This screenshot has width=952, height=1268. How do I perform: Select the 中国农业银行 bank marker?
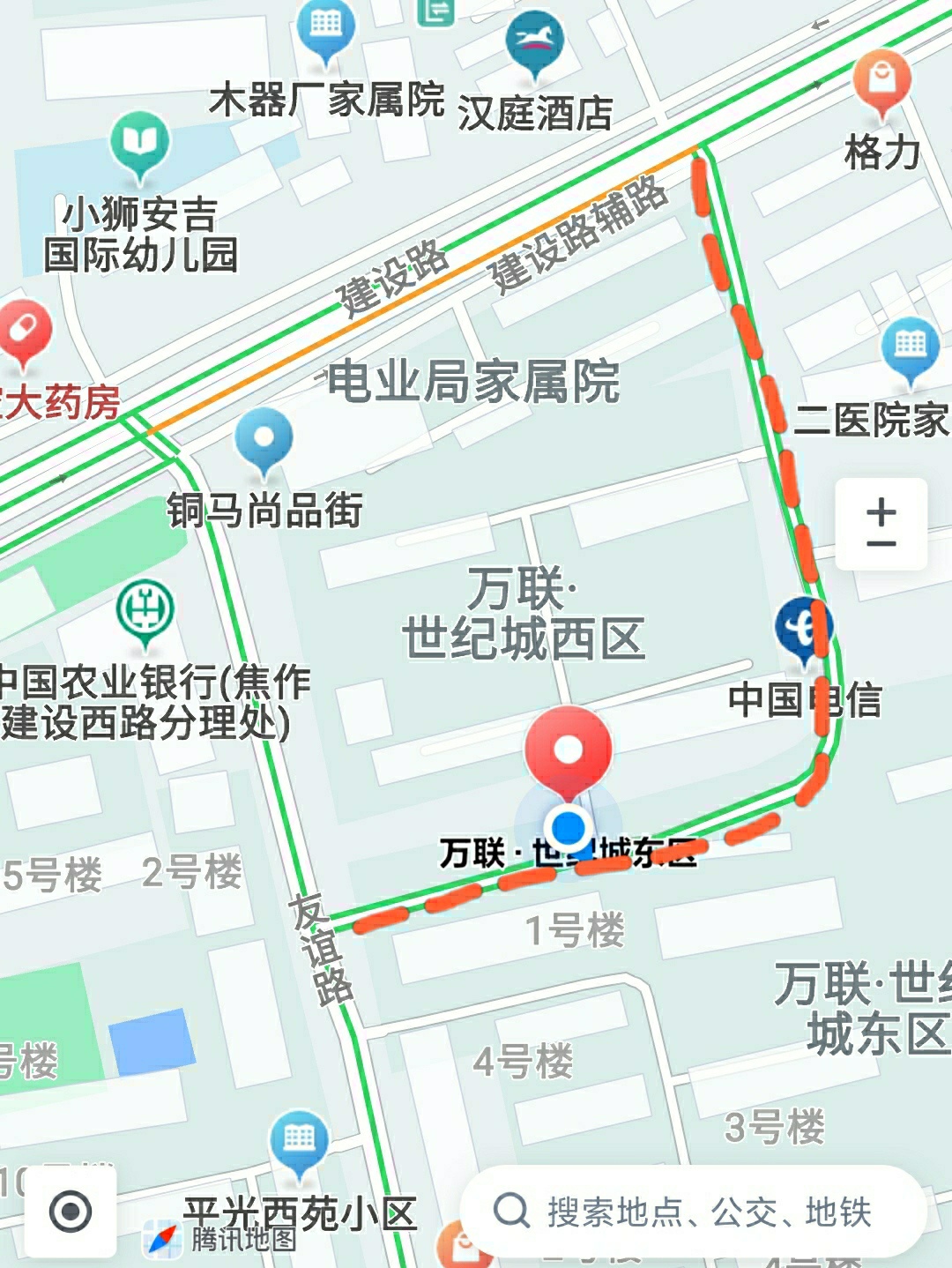pyautogui.click(x=145, y=610)
